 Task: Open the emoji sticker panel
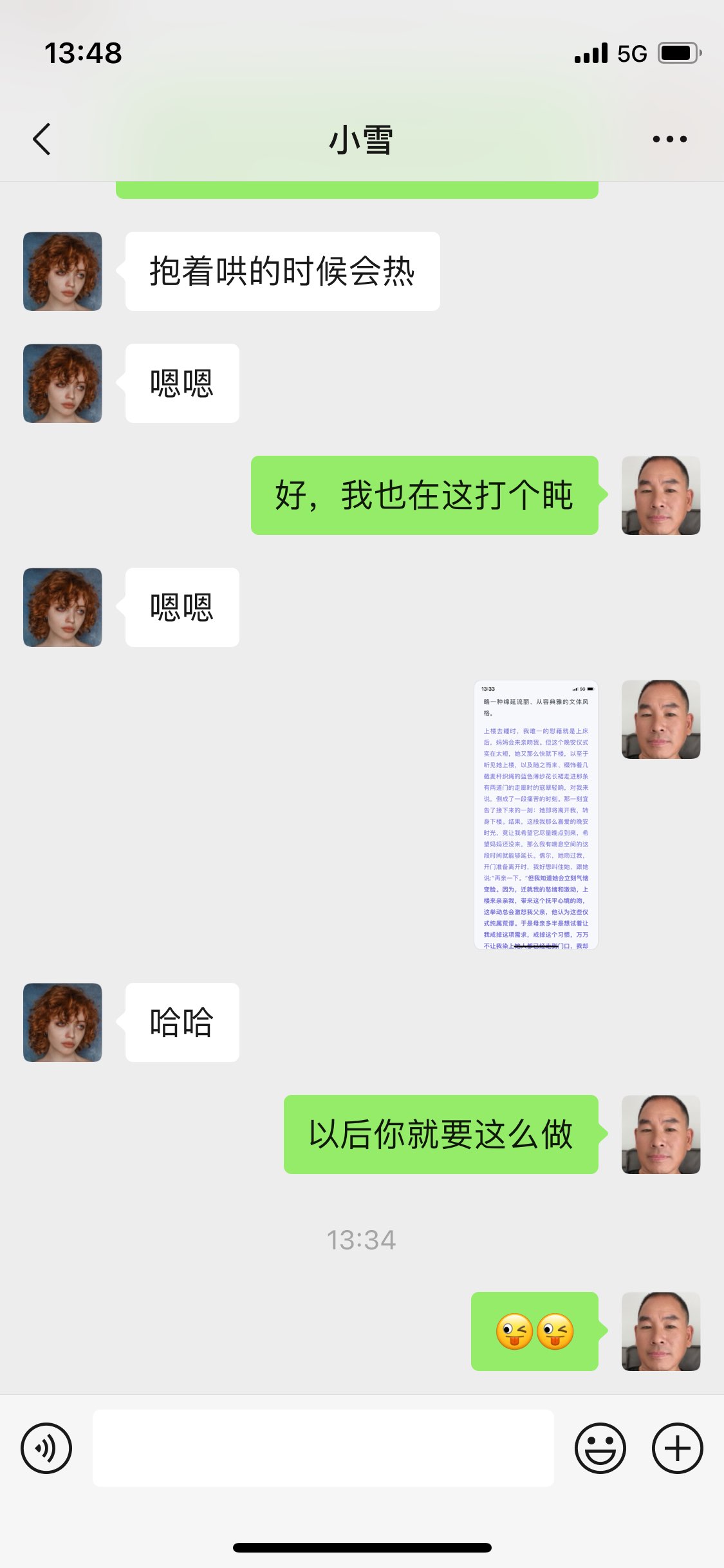click(600, 1448)
